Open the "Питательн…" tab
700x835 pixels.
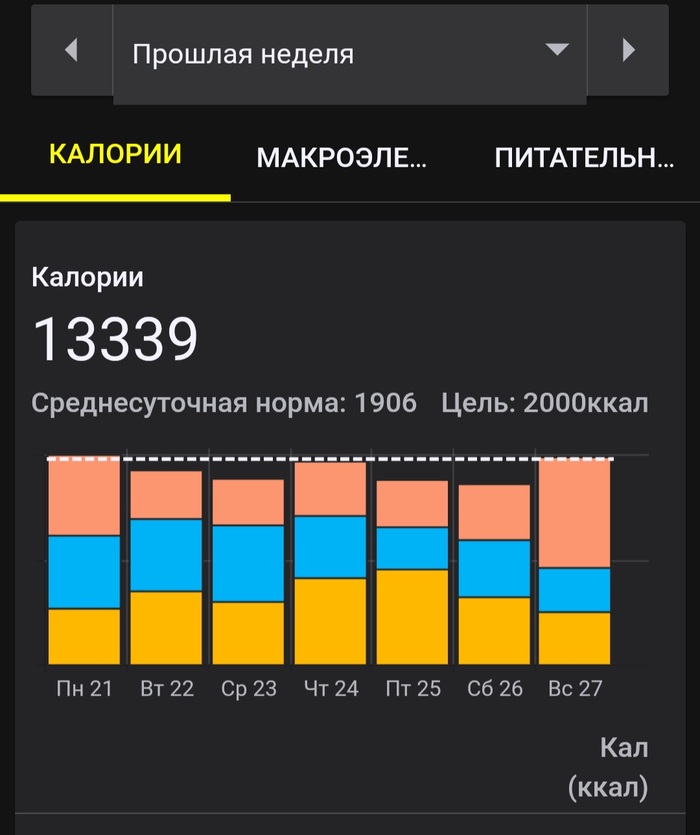[x=583, y=158]
